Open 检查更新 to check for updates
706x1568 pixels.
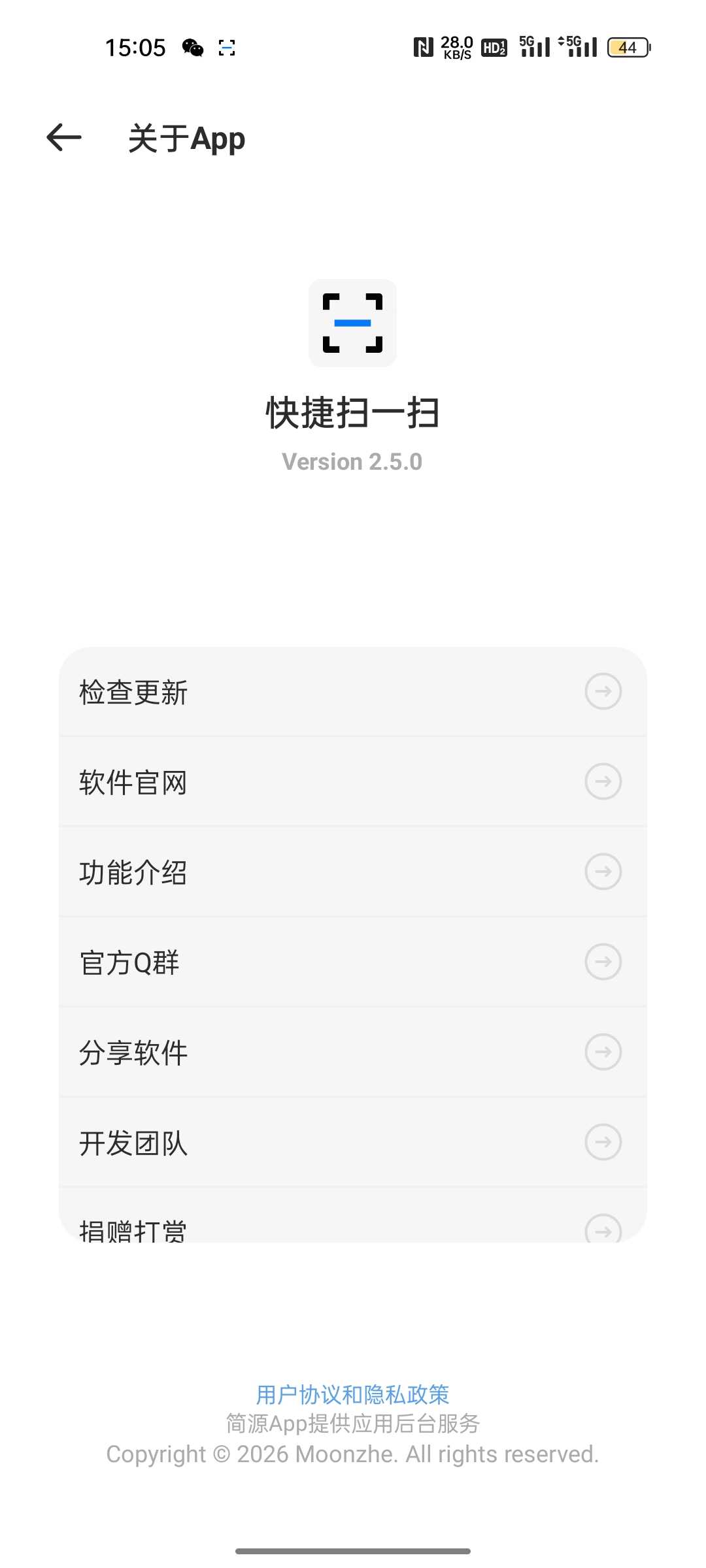click(353, 692)
